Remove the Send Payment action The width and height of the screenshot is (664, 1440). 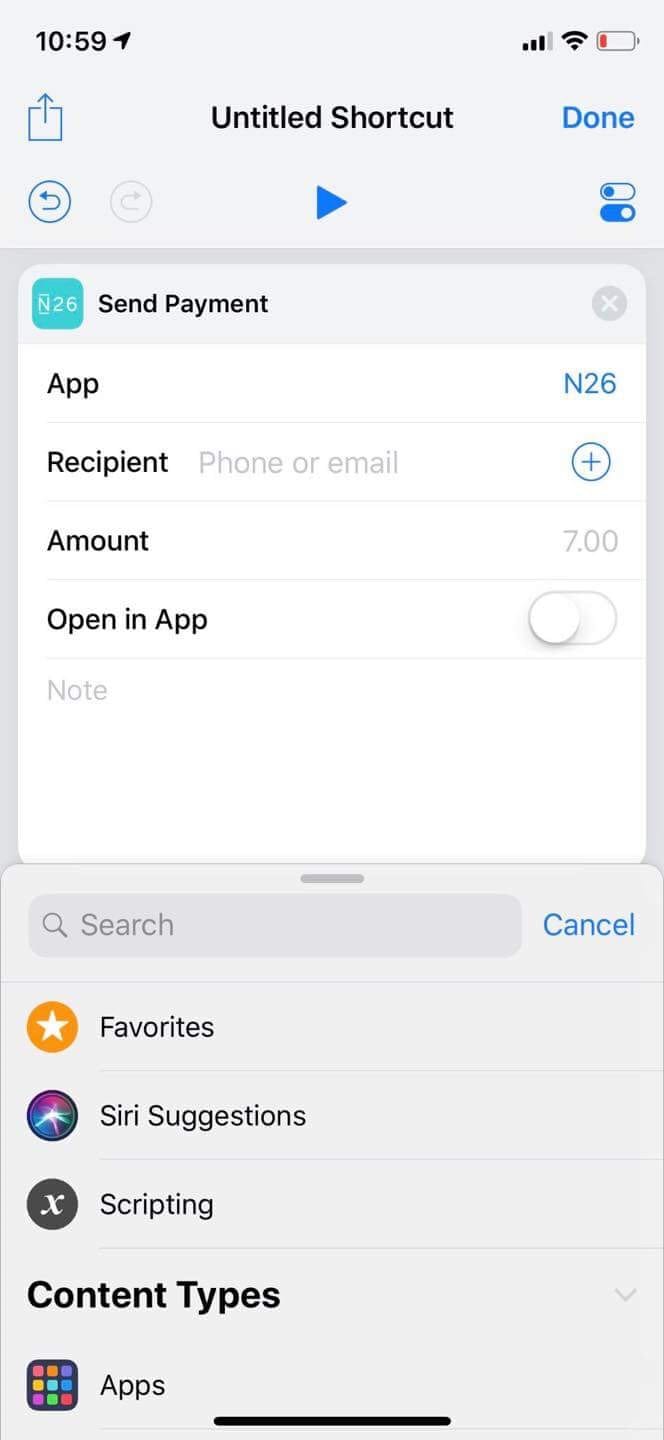609,303
